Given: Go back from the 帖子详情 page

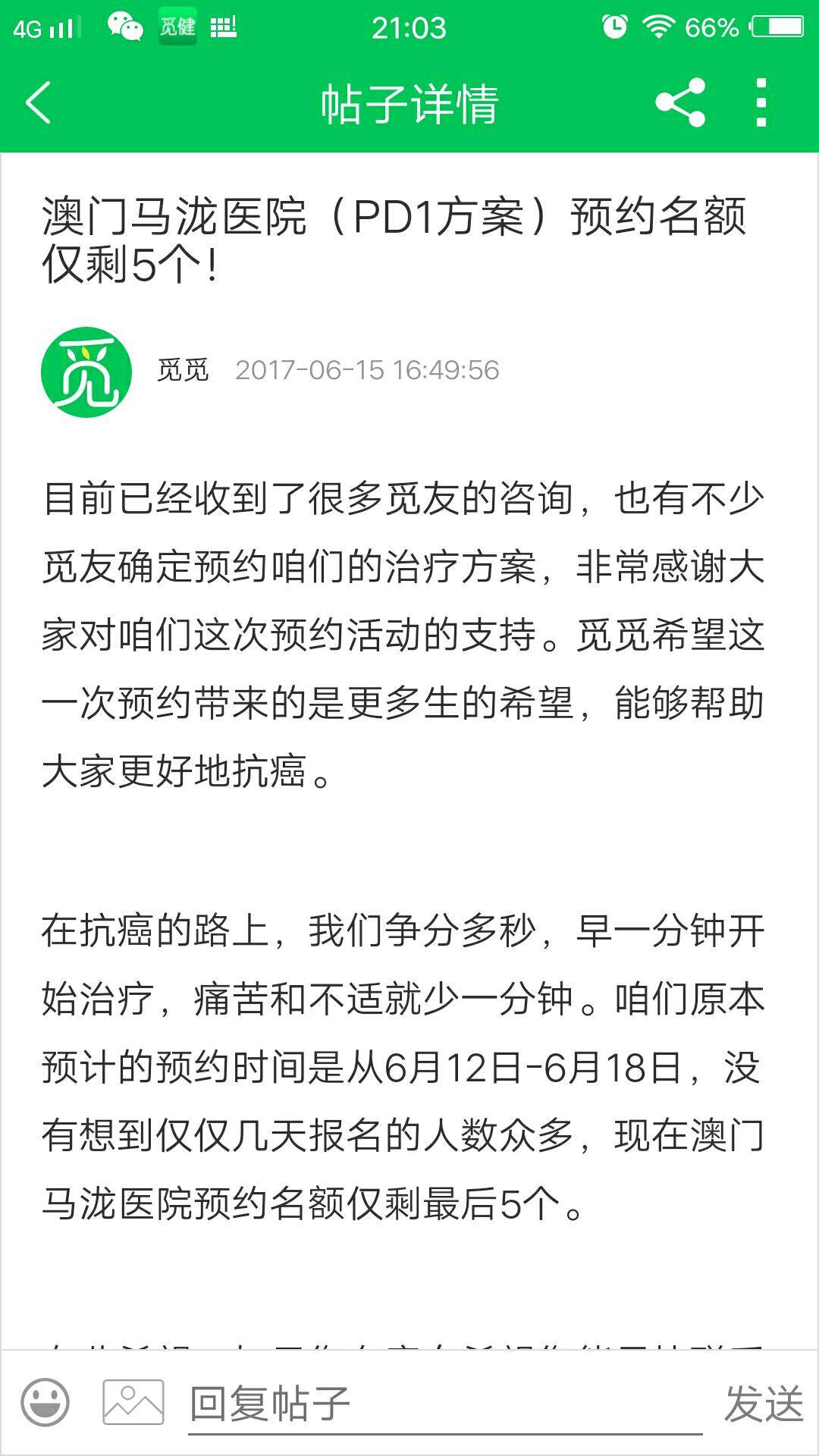Looking at the screenshot, I should (38, 102).
